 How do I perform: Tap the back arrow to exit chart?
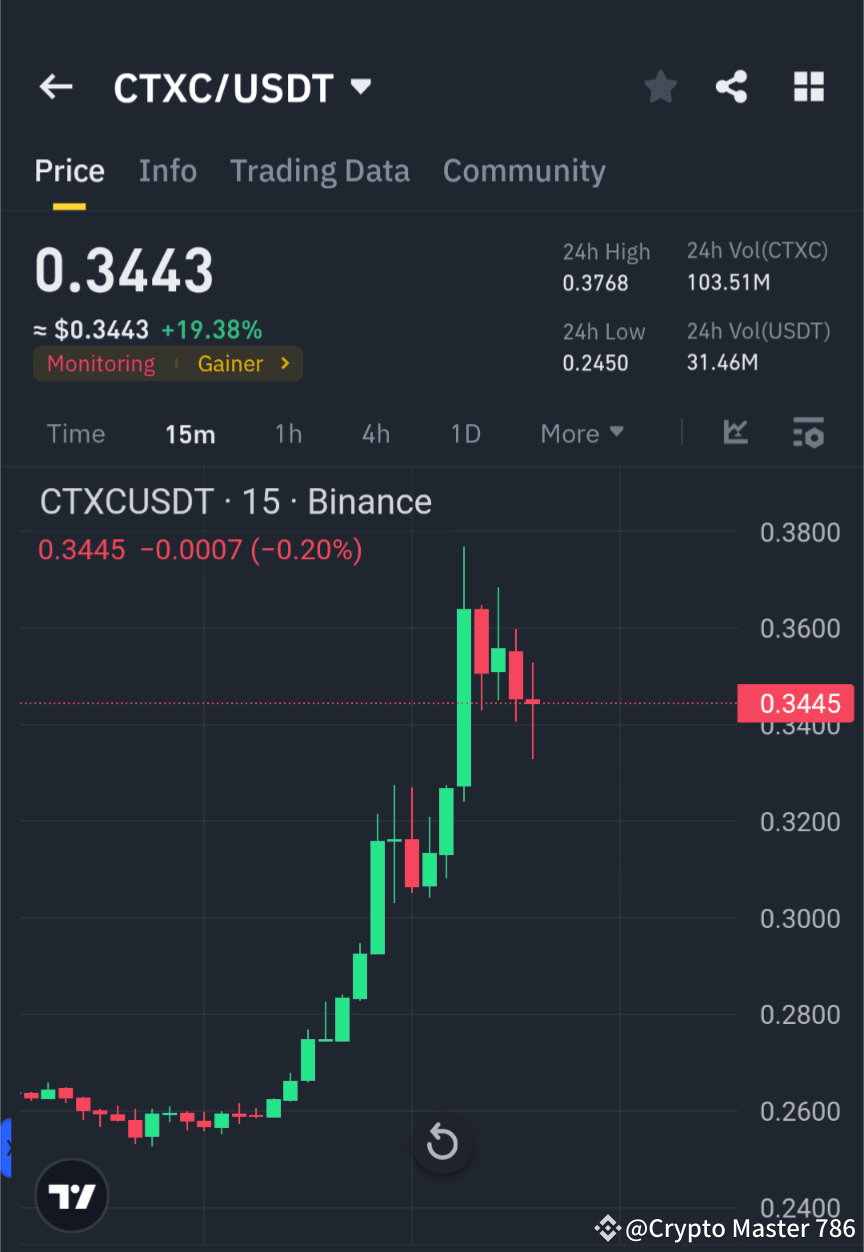[55, 86]
